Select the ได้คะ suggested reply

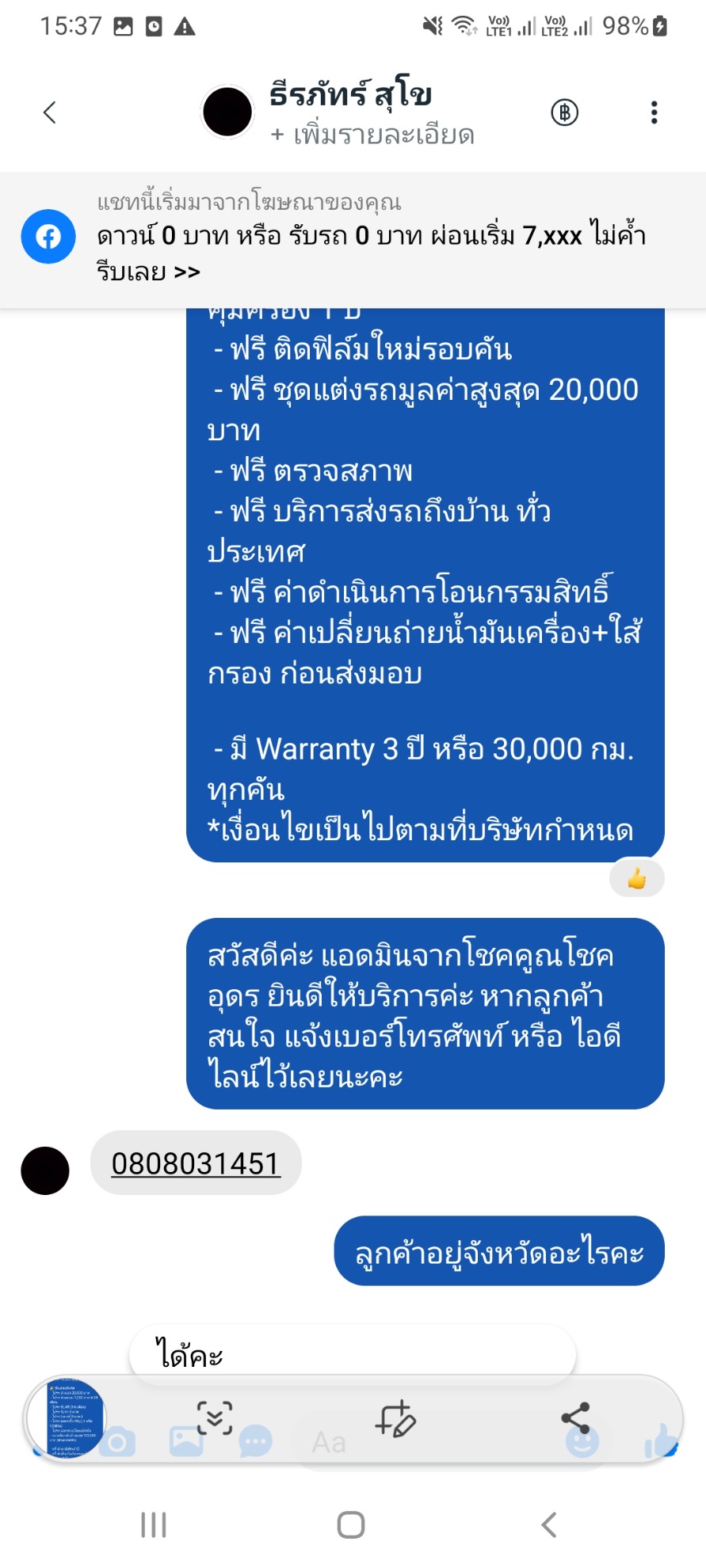(x=352, y=1355)
